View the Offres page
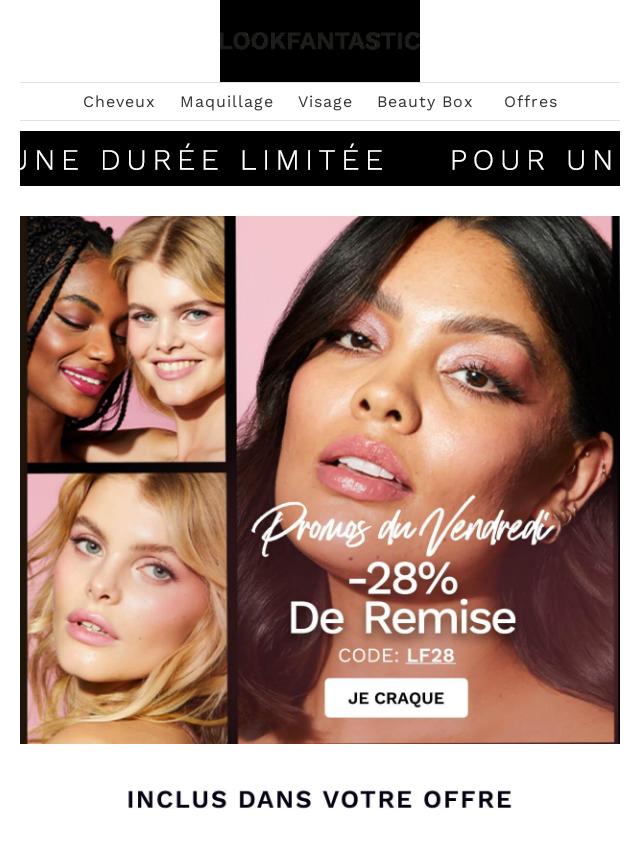Image resolution: width=640 pixels, height=854 pixels. 531,102
